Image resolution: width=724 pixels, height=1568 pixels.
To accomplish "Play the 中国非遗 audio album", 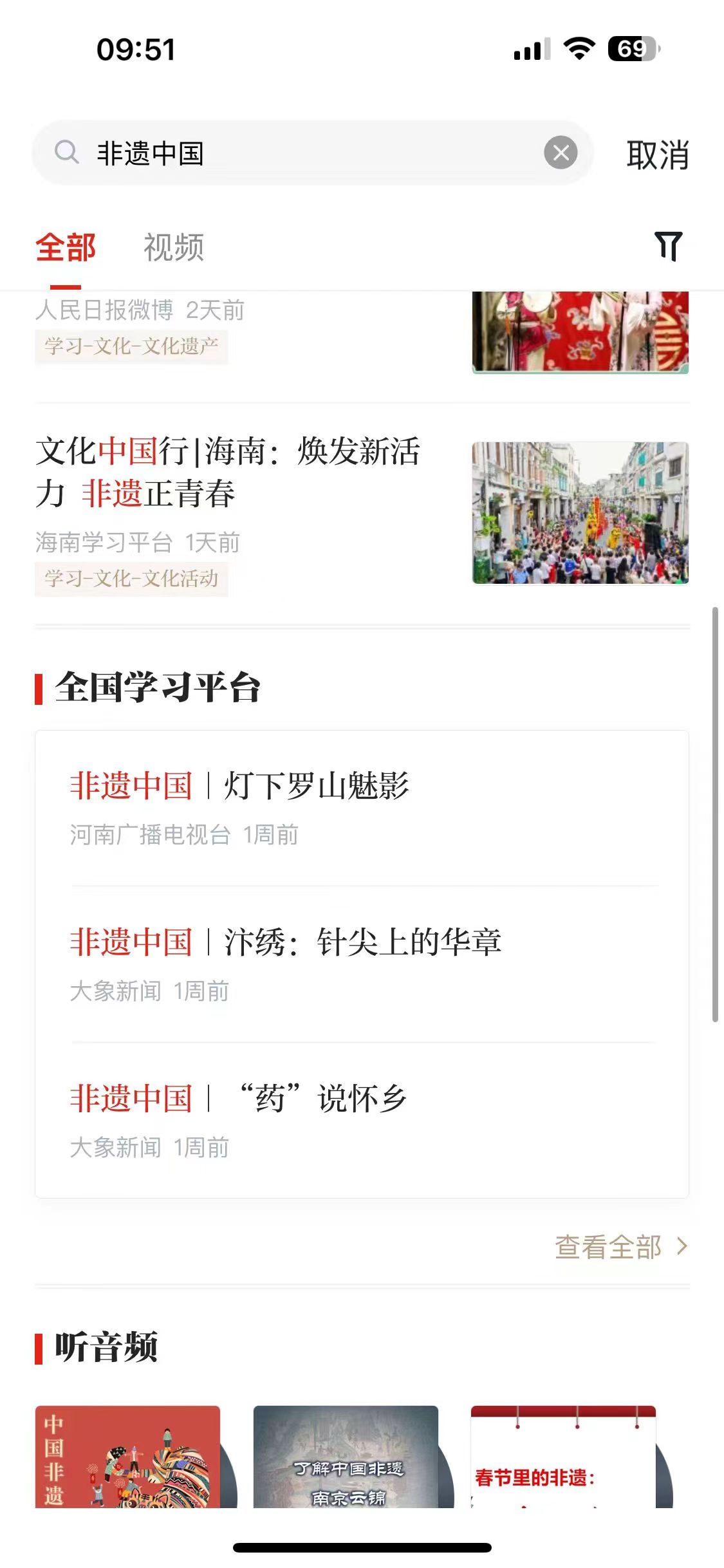I will click(x=127, y=1457).
